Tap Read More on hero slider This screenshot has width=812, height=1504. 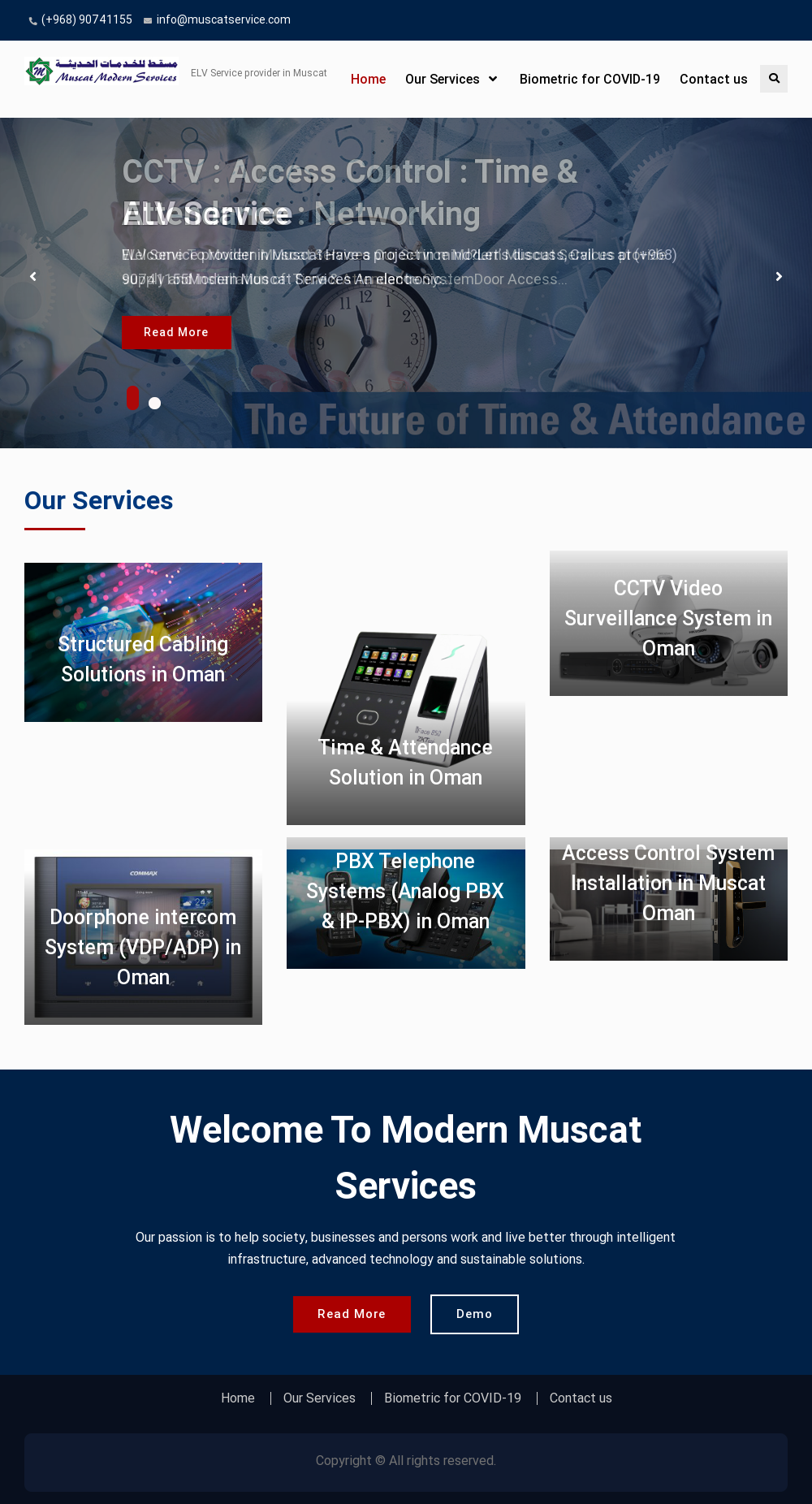coord(176,332)
